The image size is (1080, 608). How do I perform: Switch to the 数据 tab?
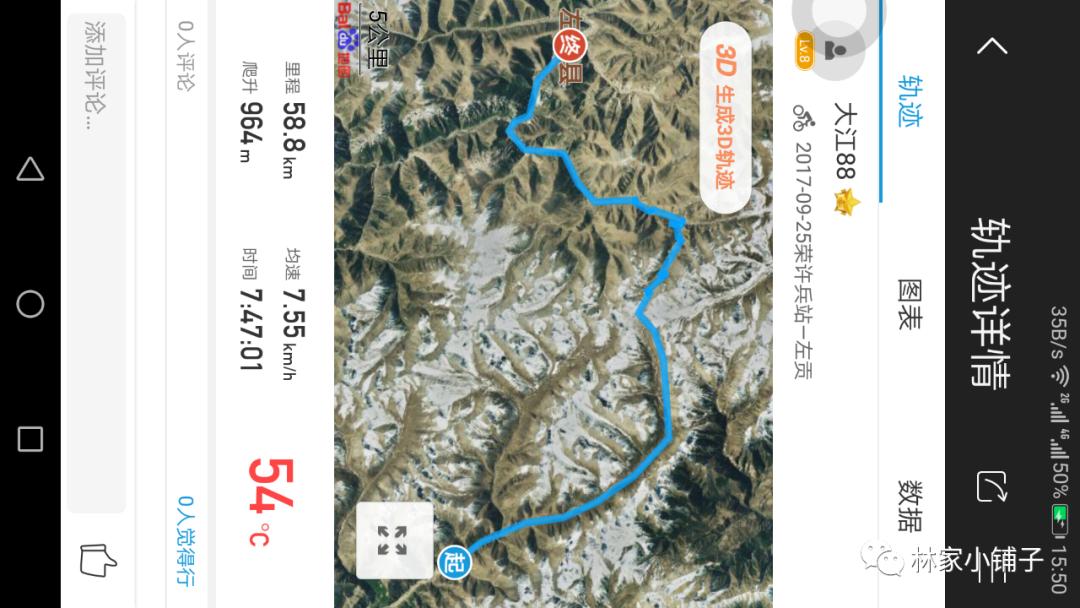click(x=910, y=506)
